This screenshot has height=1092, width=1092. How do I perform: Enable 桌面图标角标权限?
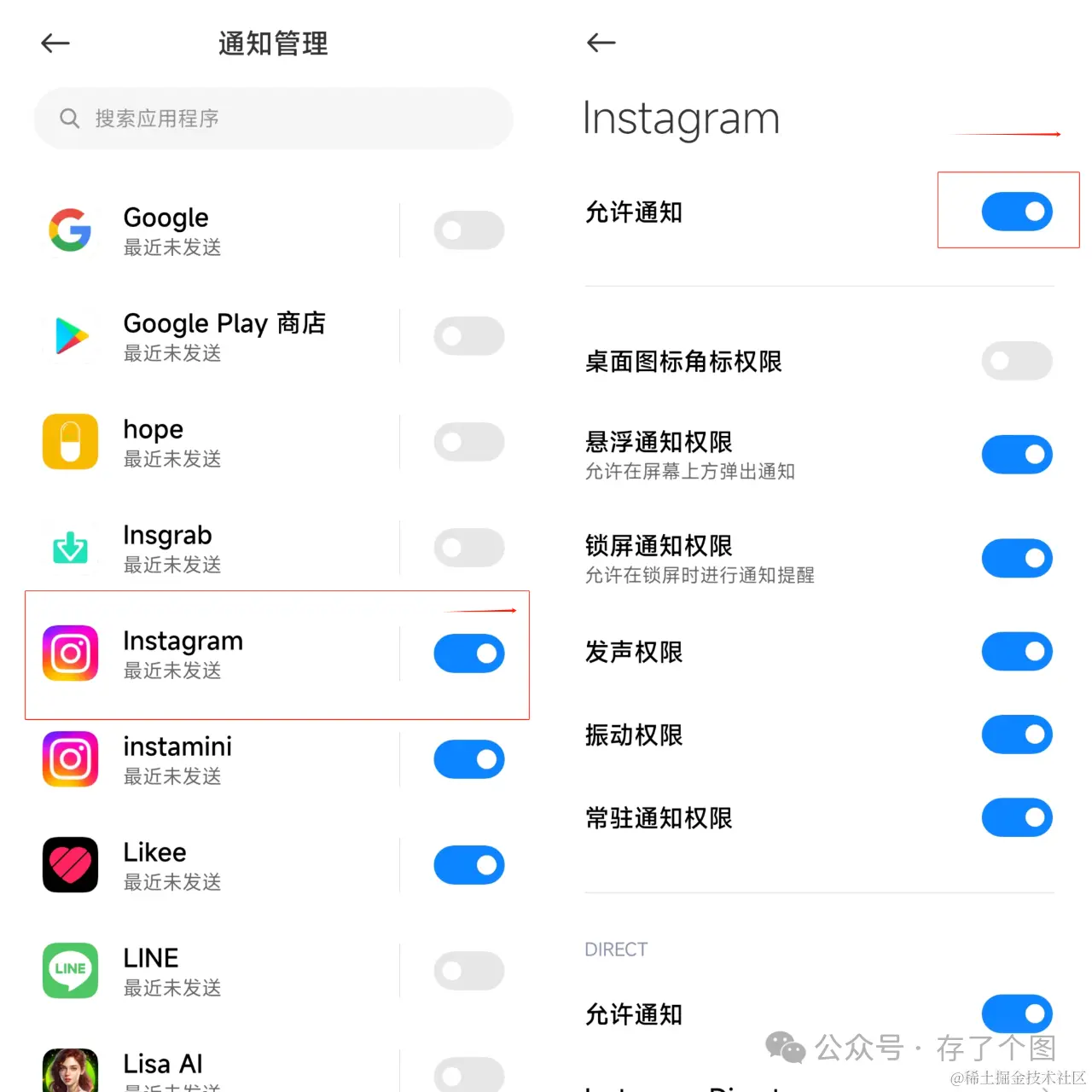(x=1016, y=361)
